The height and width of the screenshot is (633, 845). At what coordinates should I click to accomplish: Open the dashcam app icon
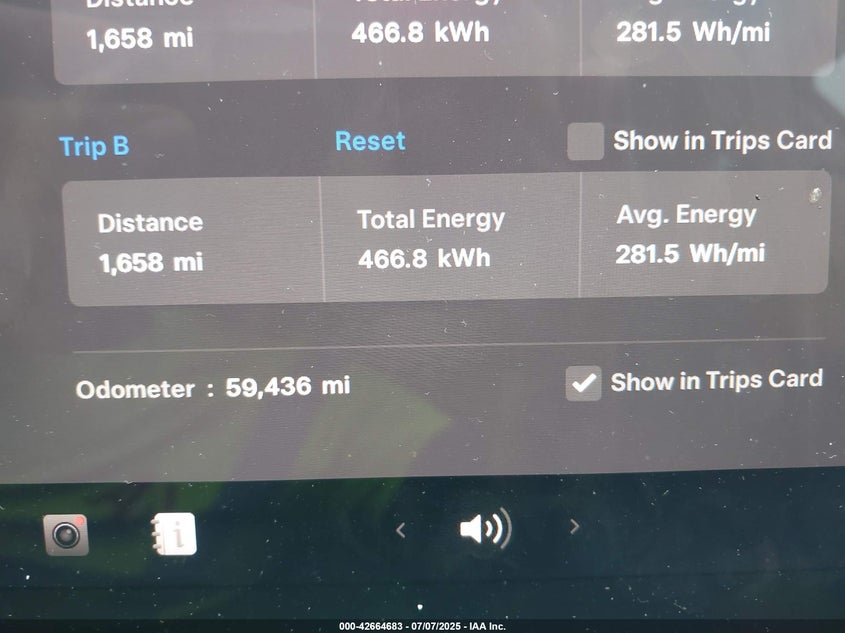(66, 535)
